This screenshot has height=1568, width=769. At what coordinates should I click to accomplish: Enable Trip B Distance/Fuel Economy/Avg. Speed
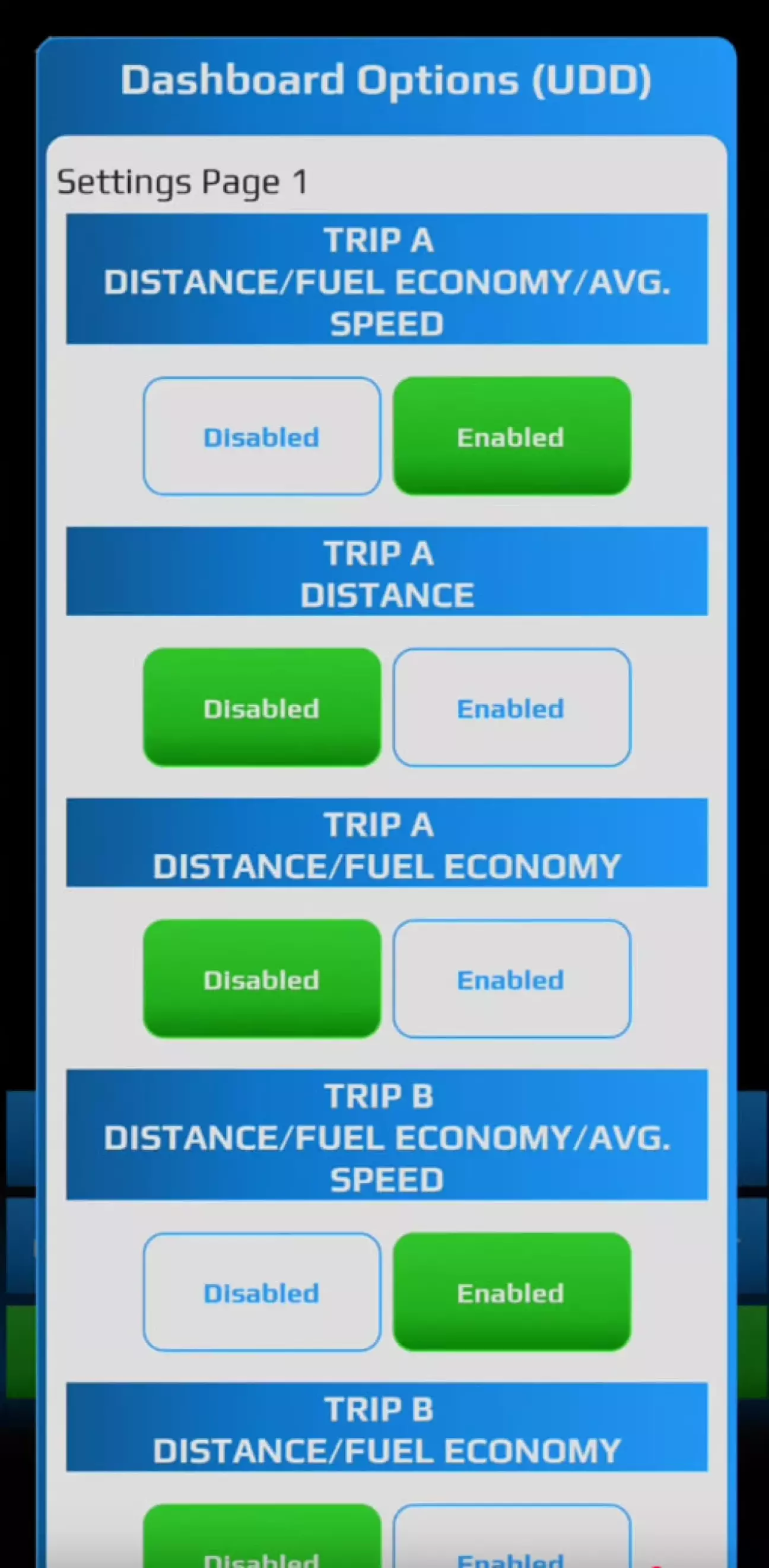(512, 1293)
